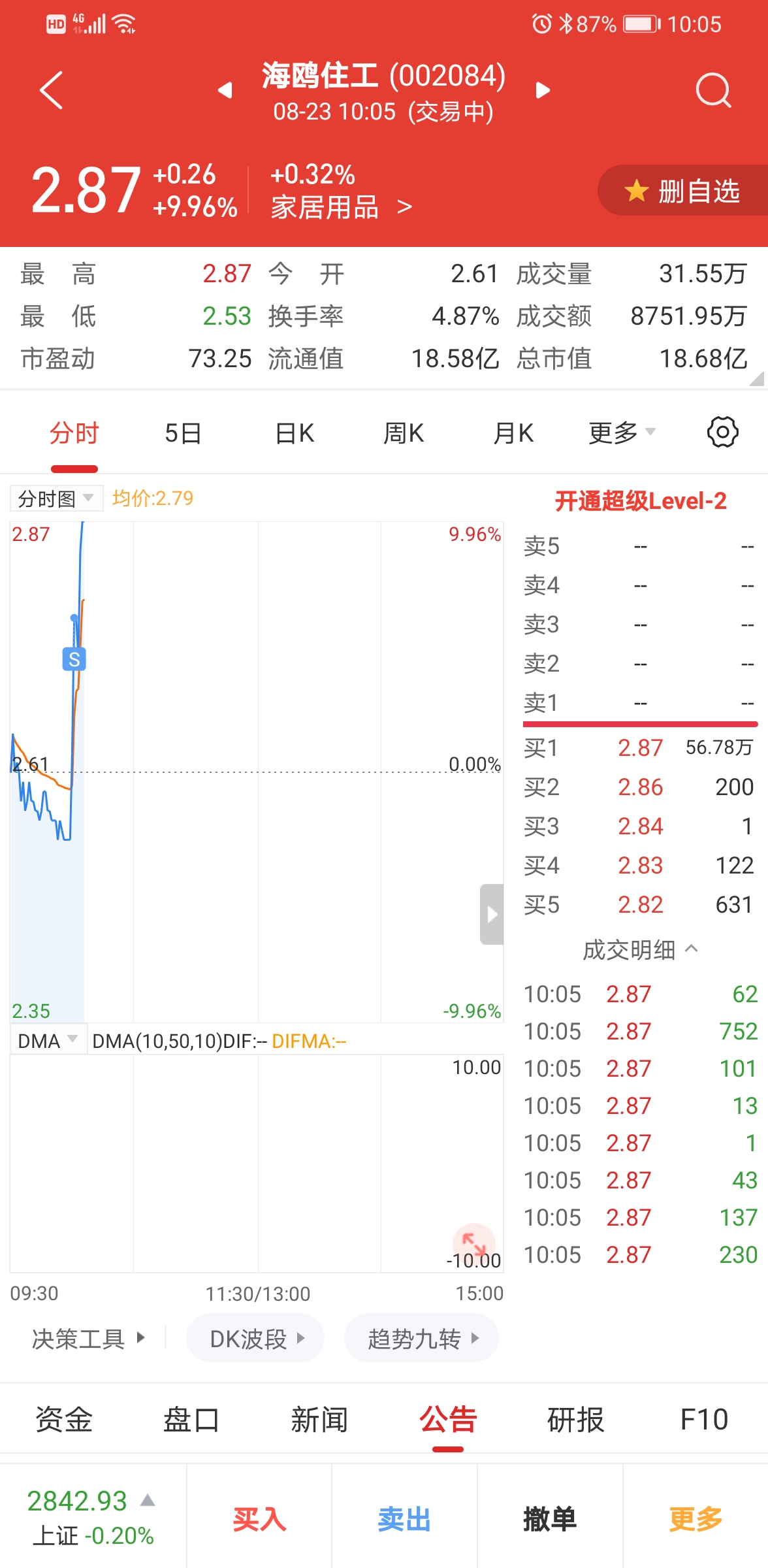768x1568 pixels.
Task: Tap 开通超级Level-2 link
Action: coord(641,501)
